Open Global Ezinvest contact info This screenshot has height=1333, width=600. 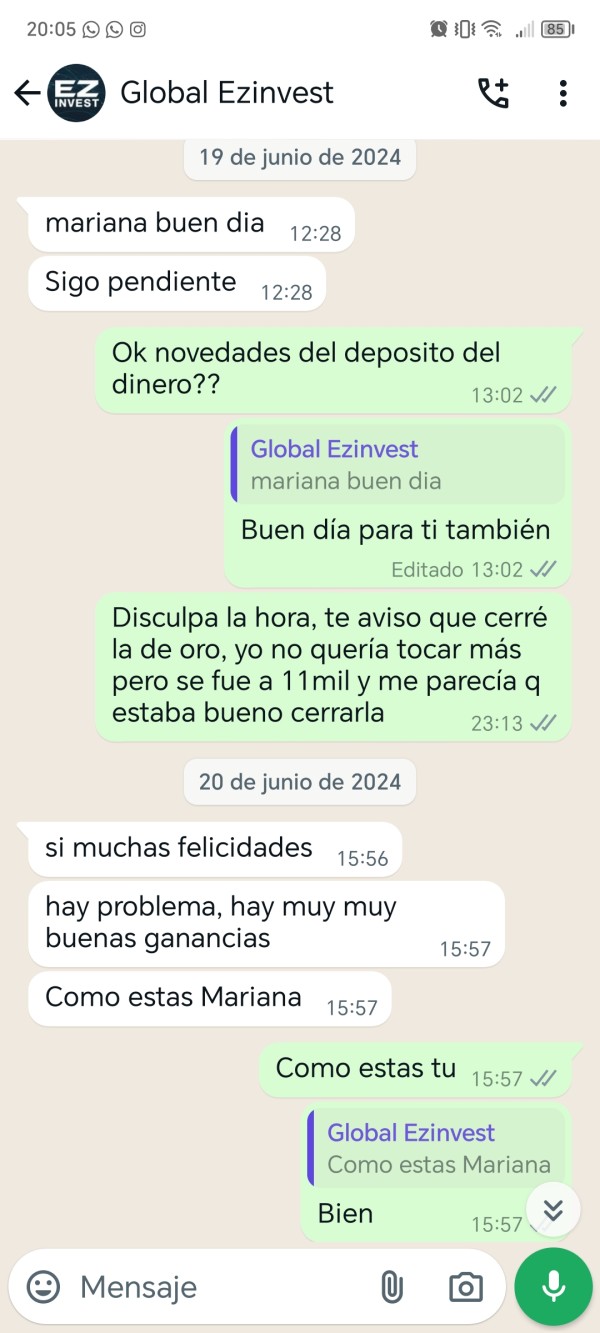tap(227, 93)
